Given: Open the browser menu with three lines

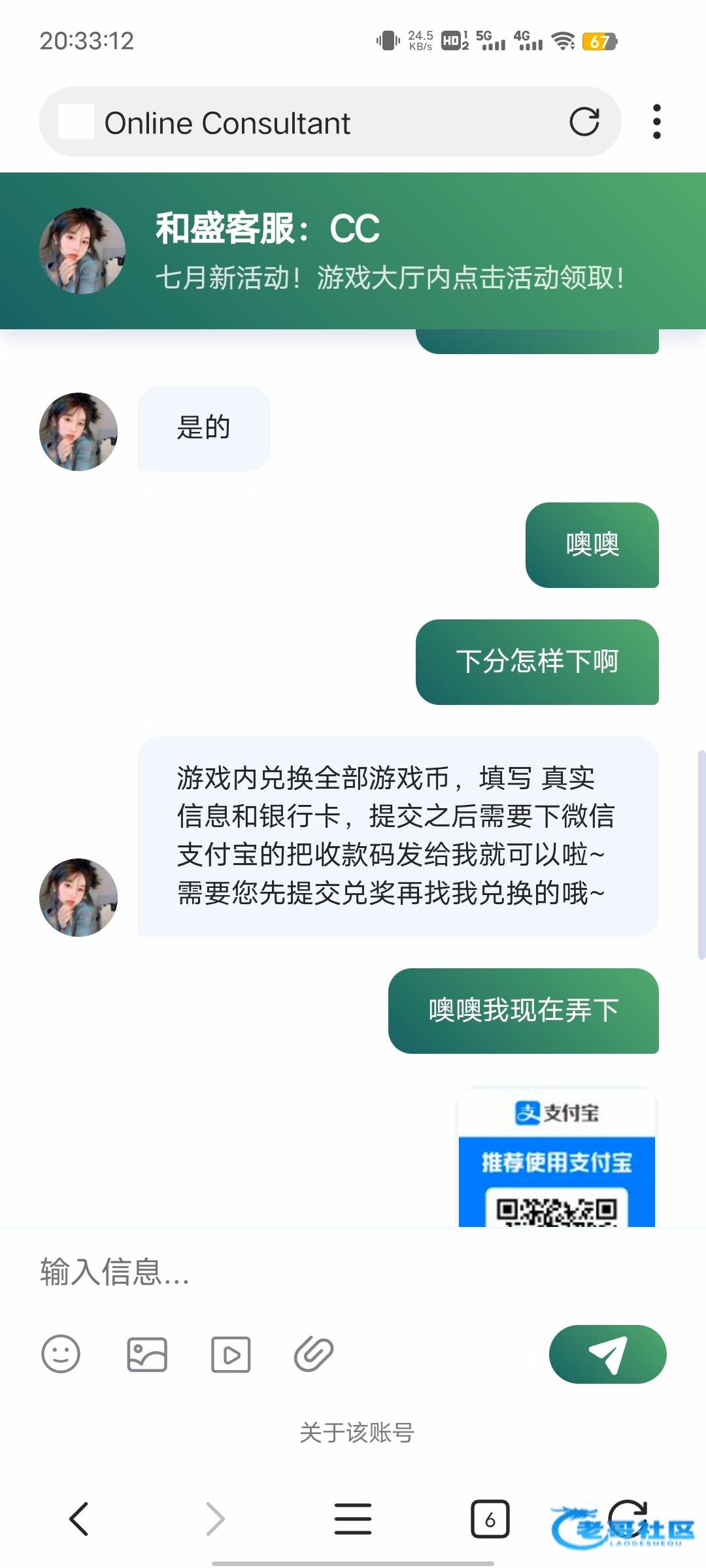Looking at the screenshot, I should click(353, 1518).
